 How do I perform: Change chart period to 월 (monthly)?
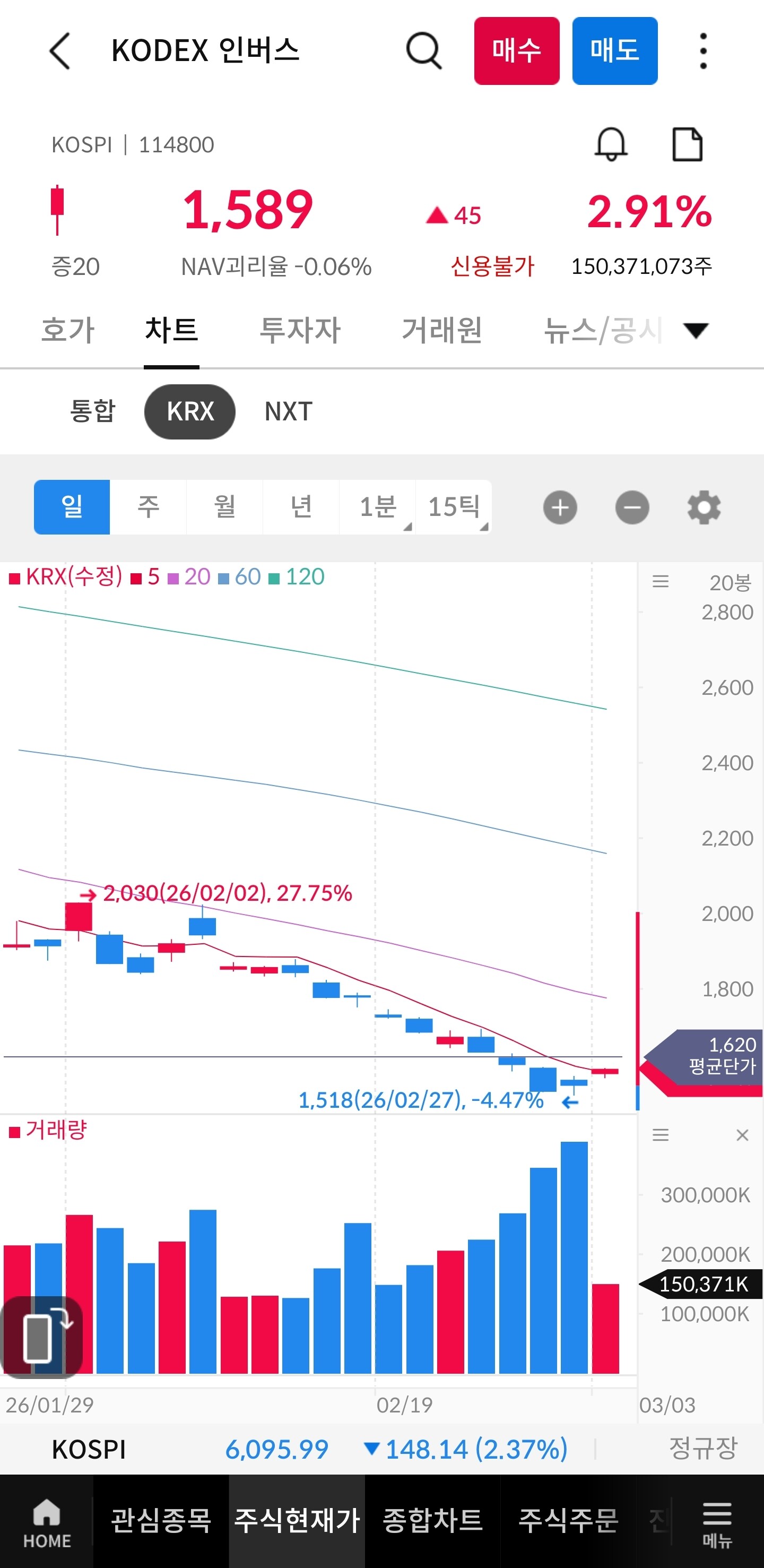point(225,507)
